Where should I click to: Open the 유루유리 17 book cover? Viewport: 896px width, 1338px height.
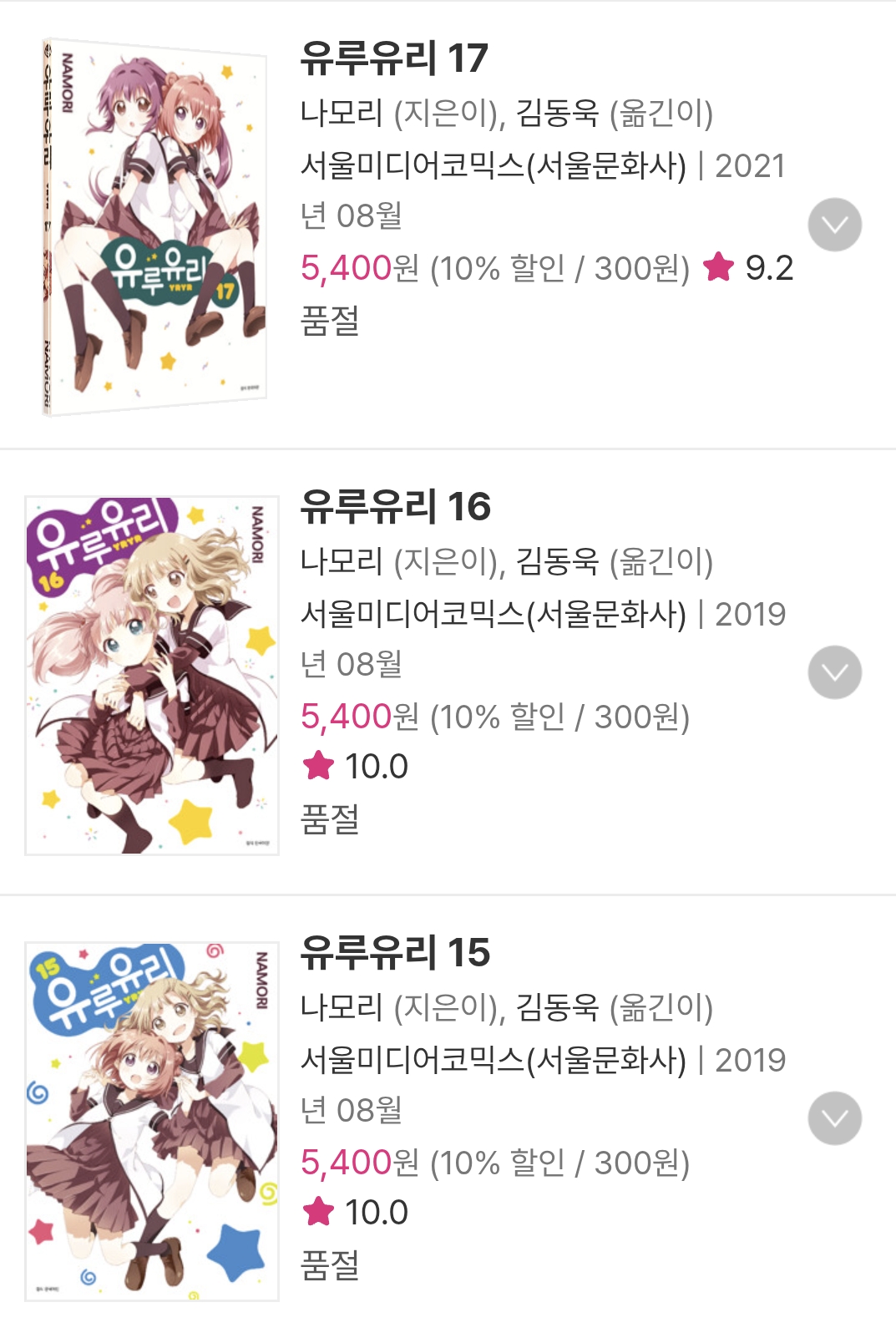[154, 226]
